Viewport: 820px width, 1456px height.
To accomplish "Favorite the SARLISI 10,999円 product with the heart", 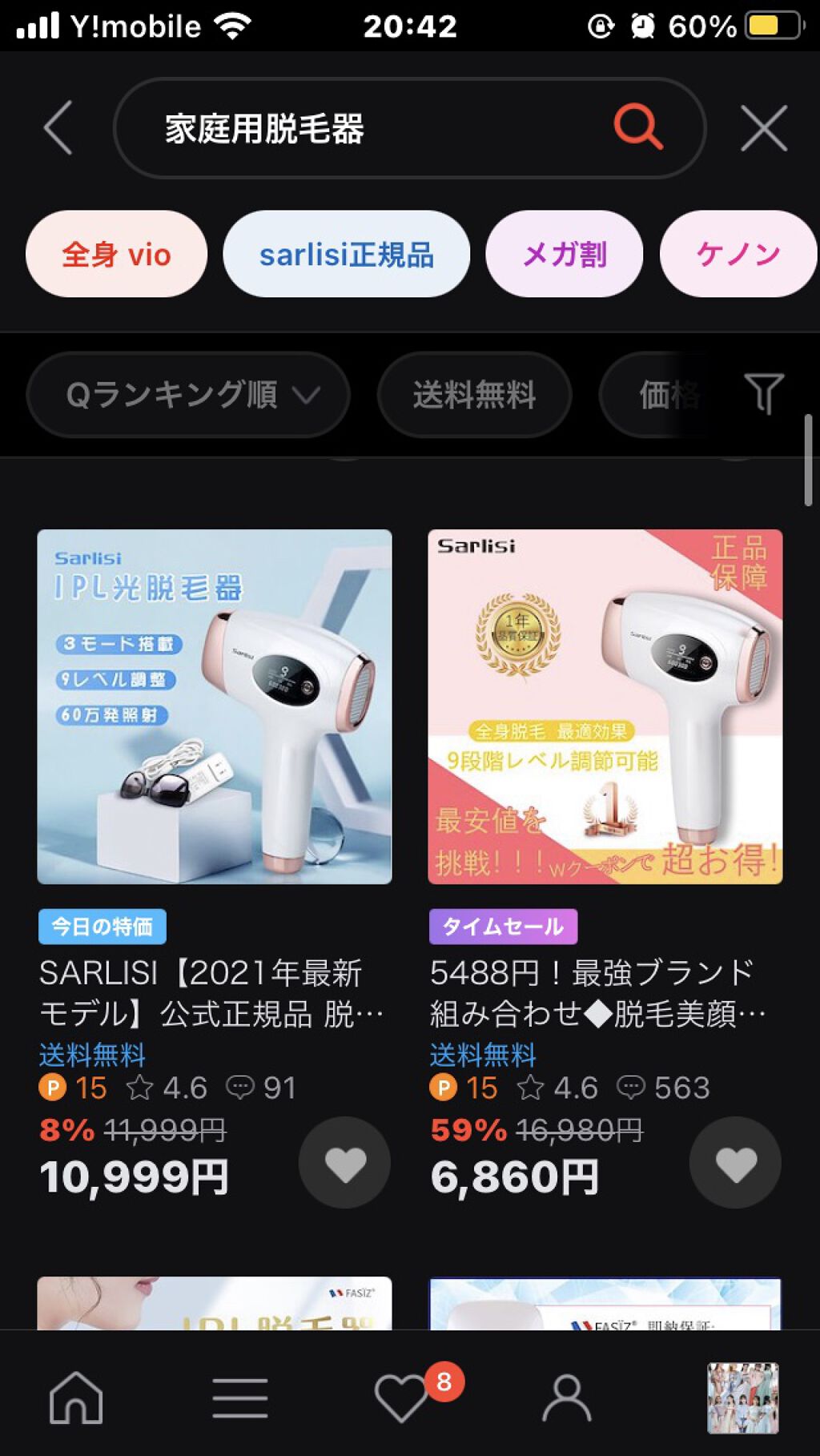I will coord(344,1164).
